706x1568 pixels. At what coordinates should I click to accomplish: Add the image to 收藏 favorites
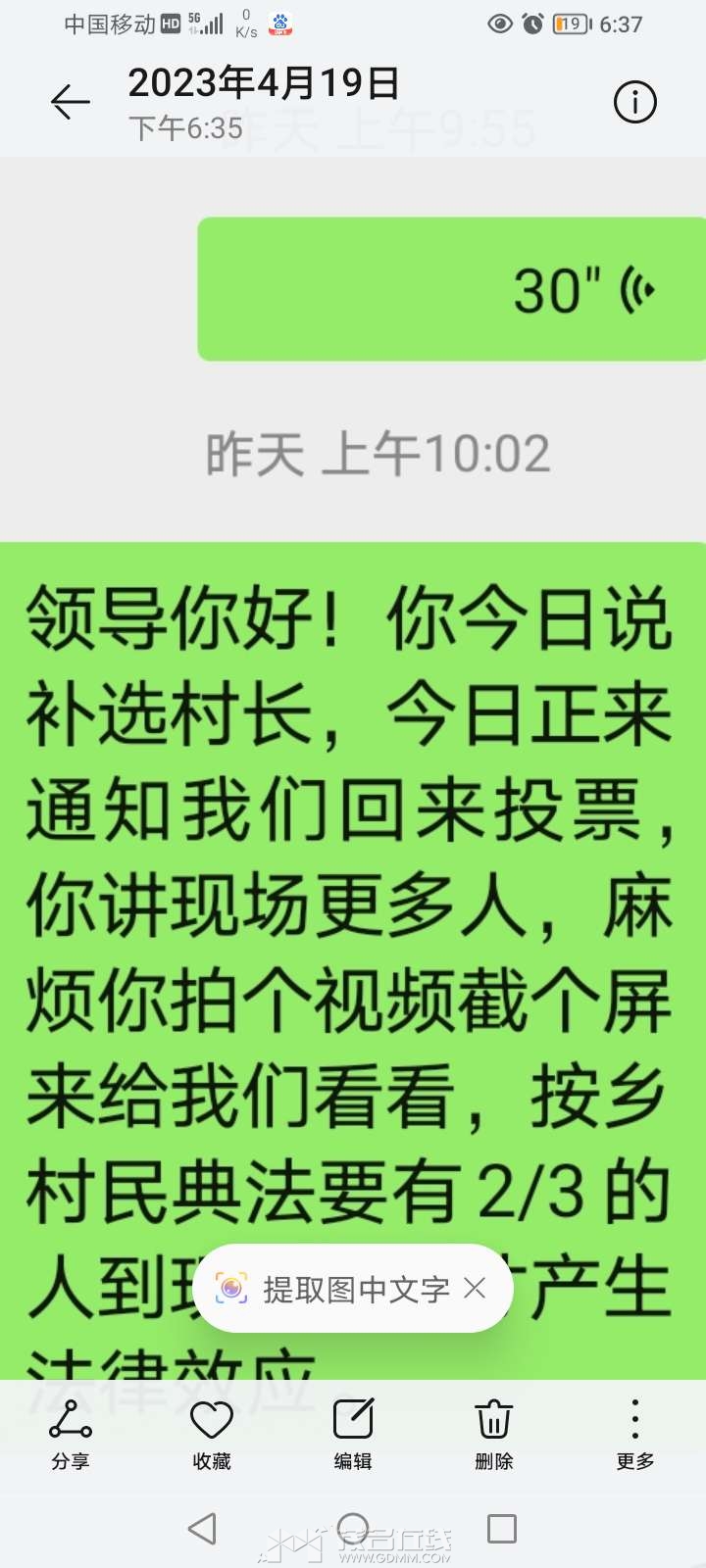click(x=212, y=1435)
